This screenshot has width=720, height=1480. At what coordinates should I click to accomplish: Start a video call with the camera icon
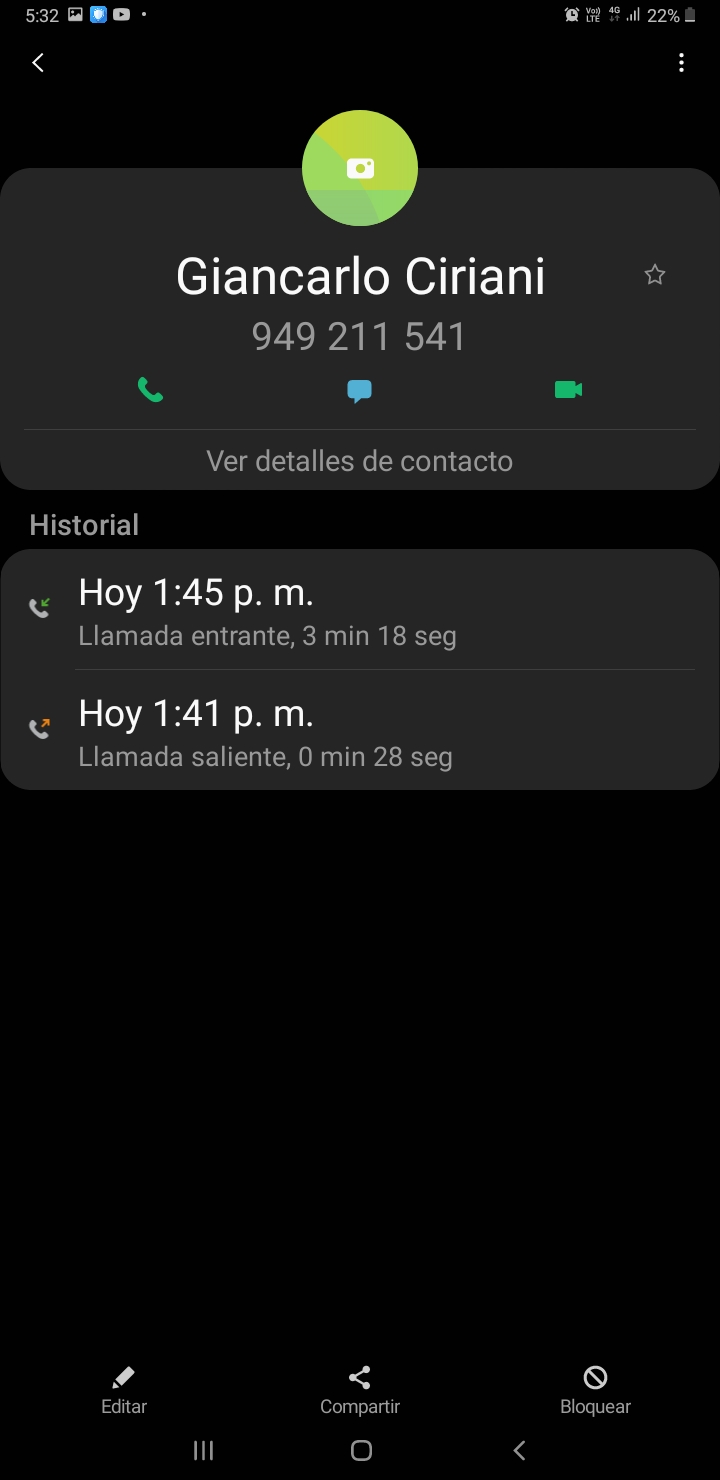[x=569, y=390]
